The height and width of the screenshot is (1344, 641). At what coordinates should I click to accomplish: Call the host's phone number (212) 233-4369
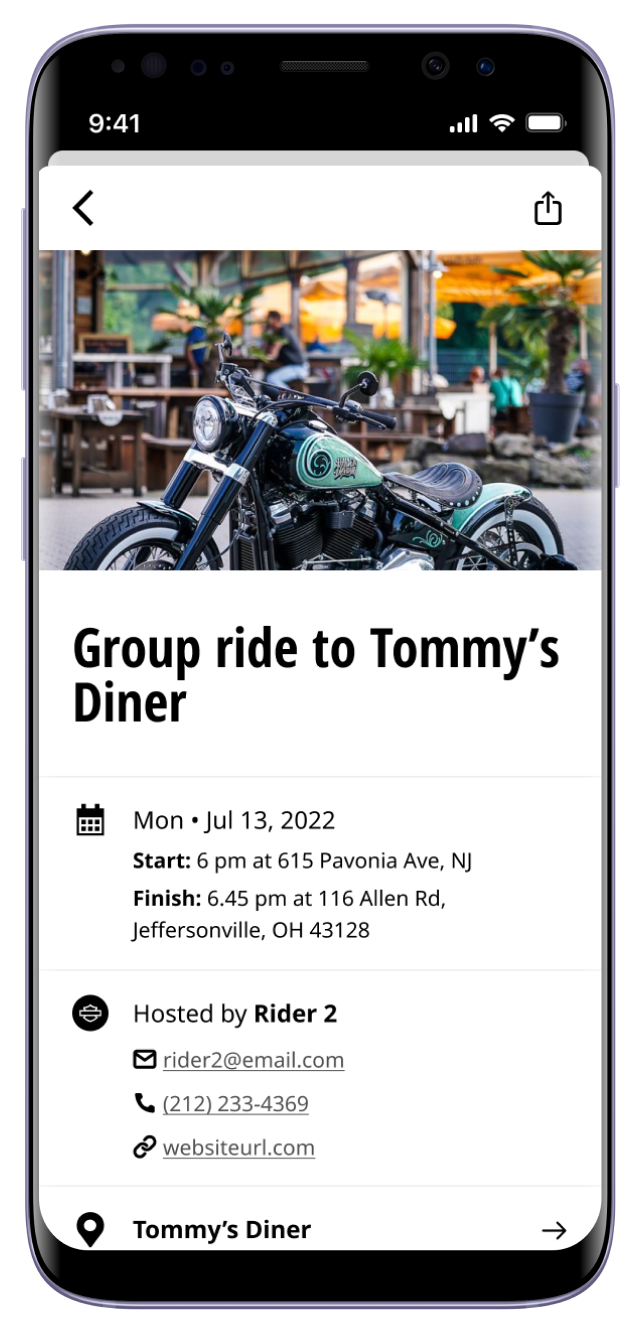pyautogui.click(x=235, y=1104)
